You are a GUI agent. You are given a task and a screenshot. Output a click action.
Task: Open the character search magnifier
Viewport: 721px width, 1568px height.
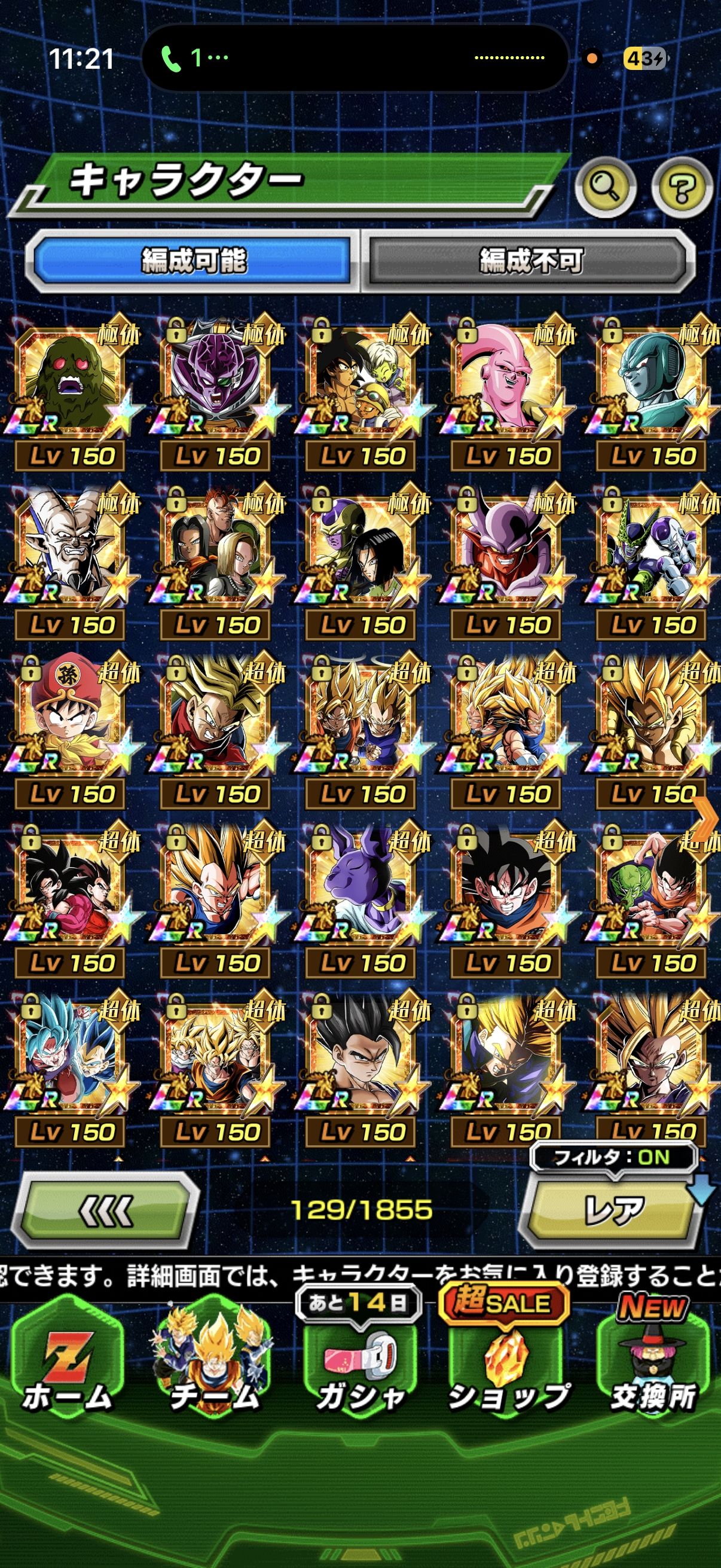pyautogui.click(x=605, y=188)
